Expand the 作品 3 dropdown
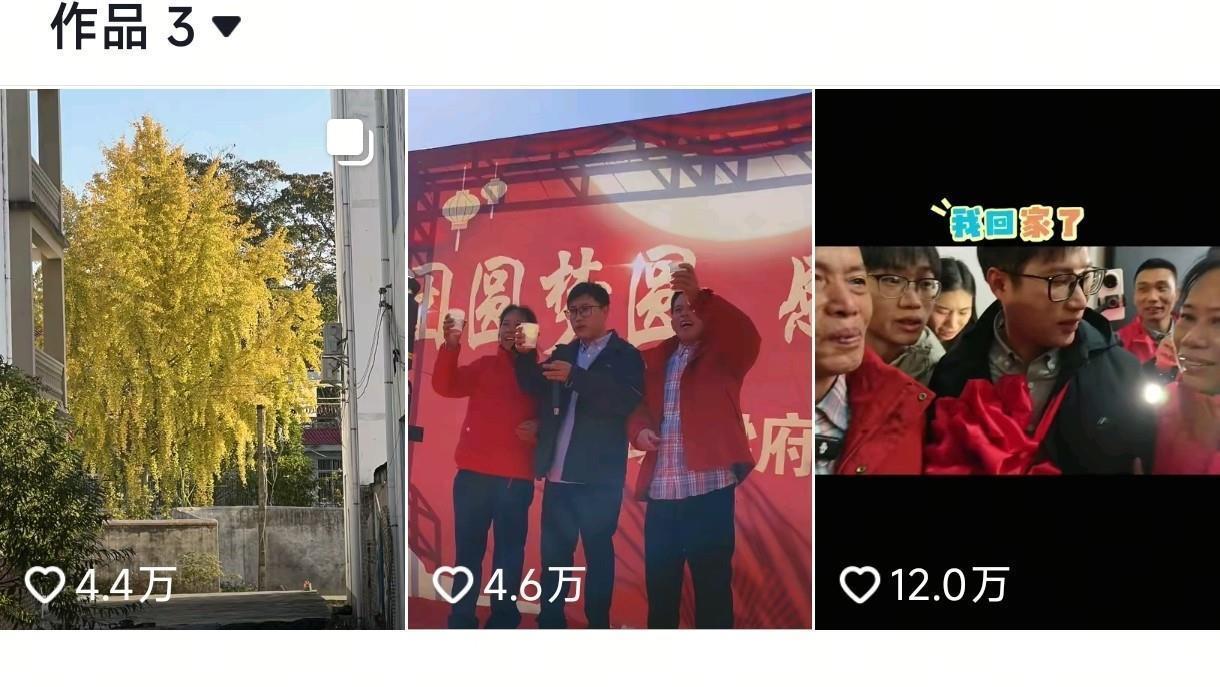 tap(226, 27)
